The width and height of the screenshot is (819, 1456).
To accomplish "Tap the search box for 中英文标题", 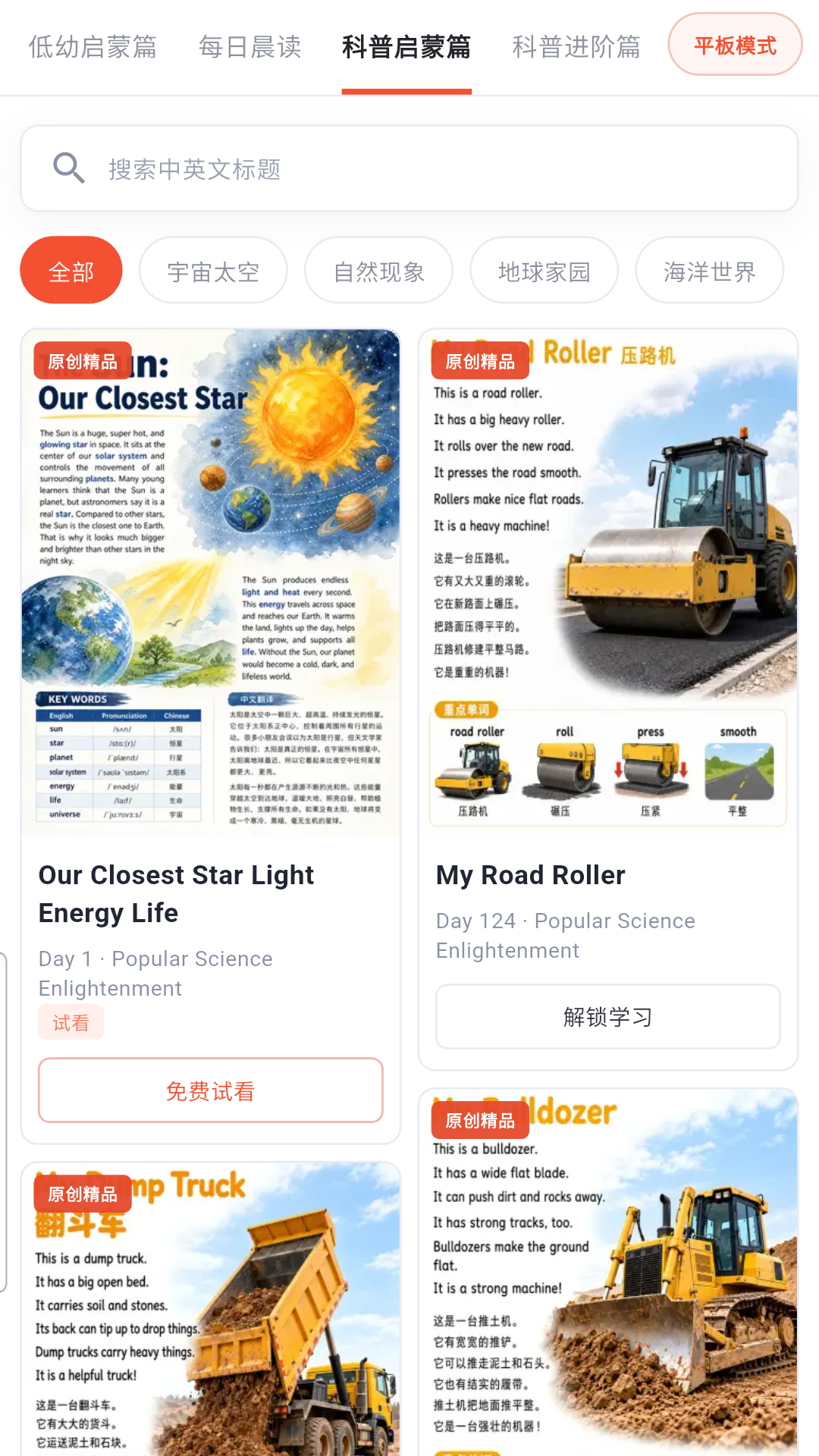I will (409, 168).
